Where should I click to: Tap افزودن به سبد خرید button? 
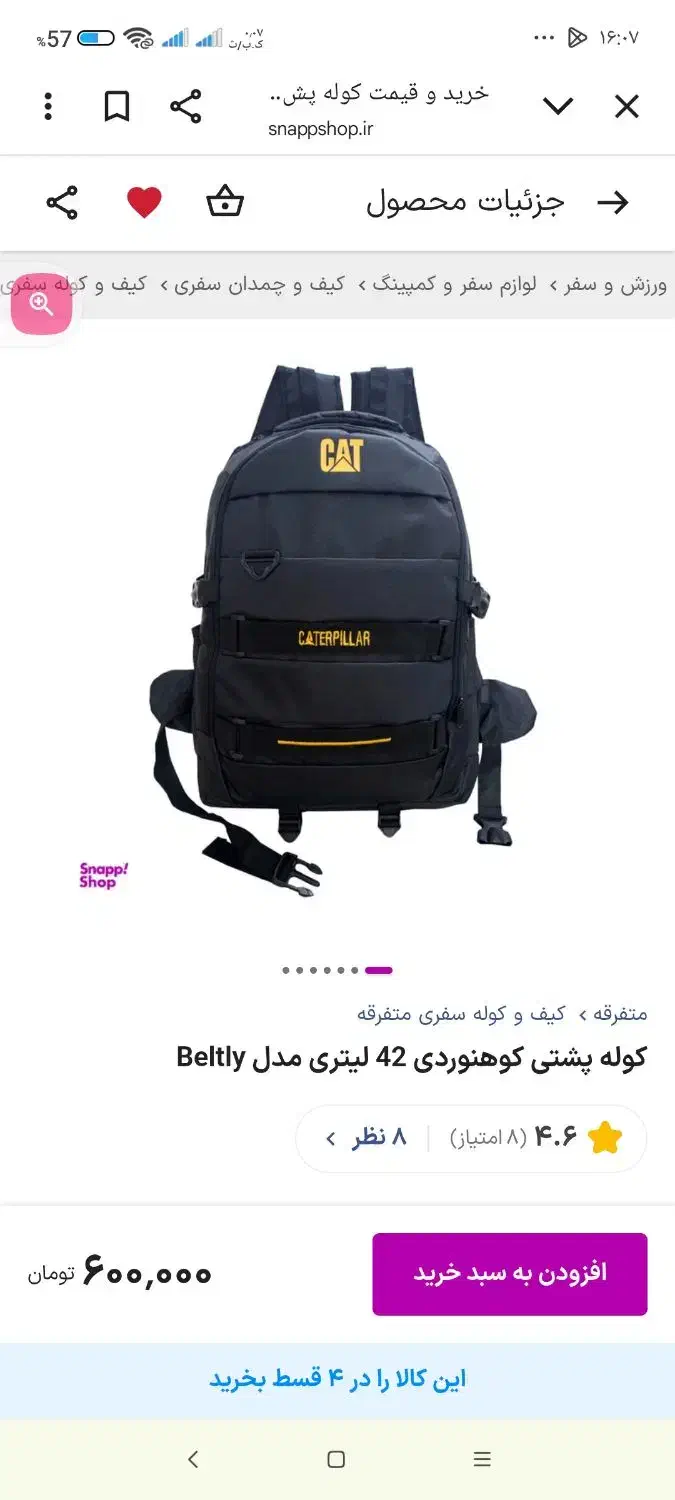510,1274
